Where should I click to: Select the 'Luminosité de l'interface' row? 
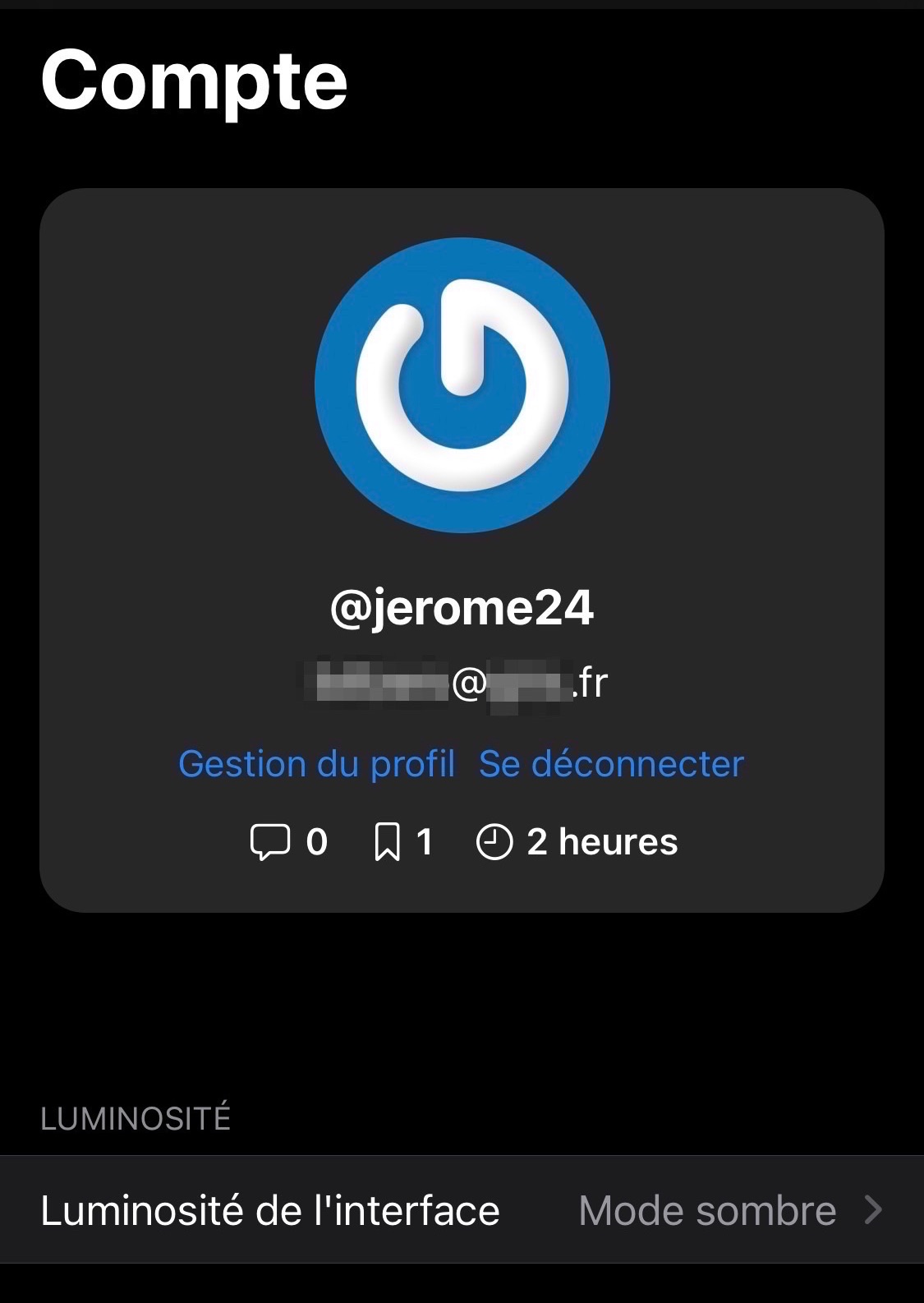click(x=271, y=1209)
